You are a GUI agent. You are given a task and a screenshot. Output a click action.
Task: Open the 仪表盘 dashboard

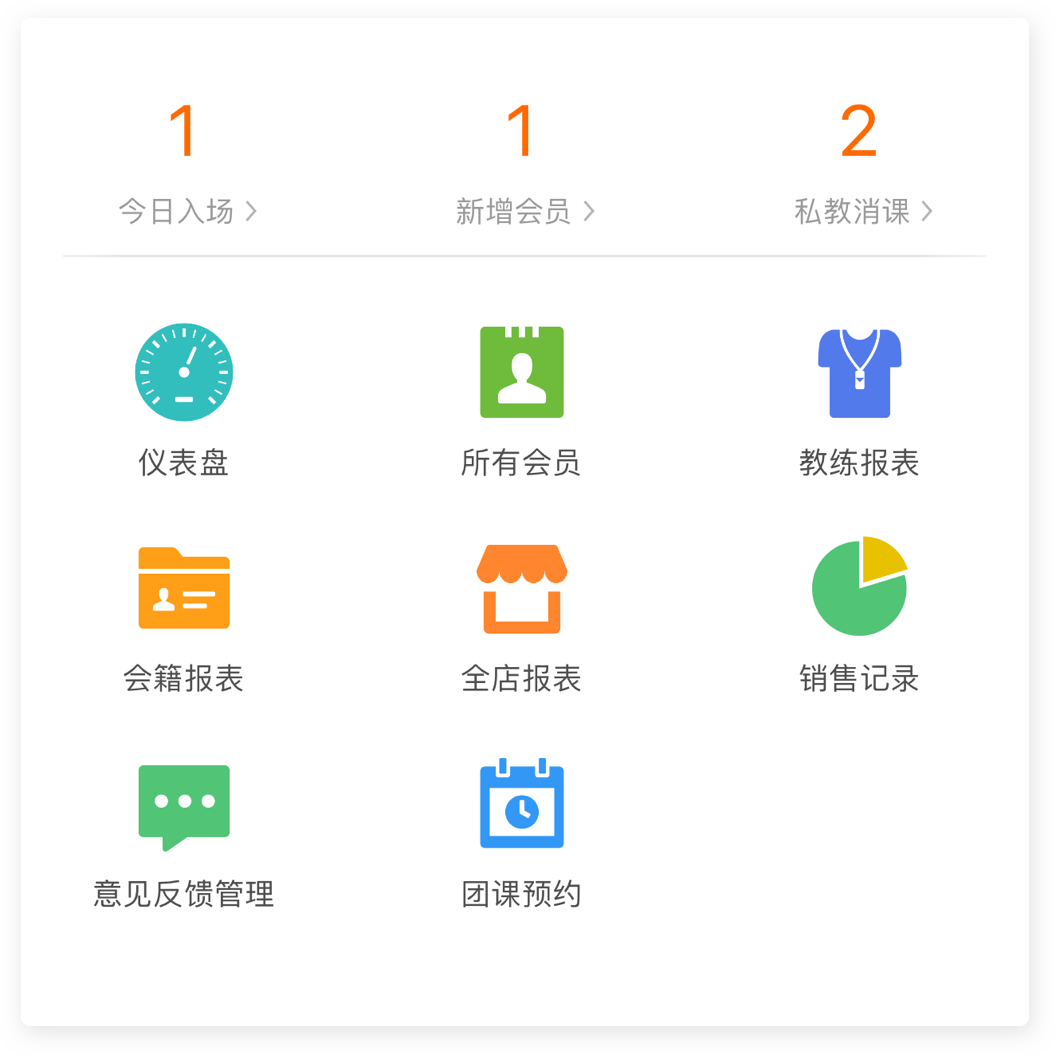click(x=184, y=373)
